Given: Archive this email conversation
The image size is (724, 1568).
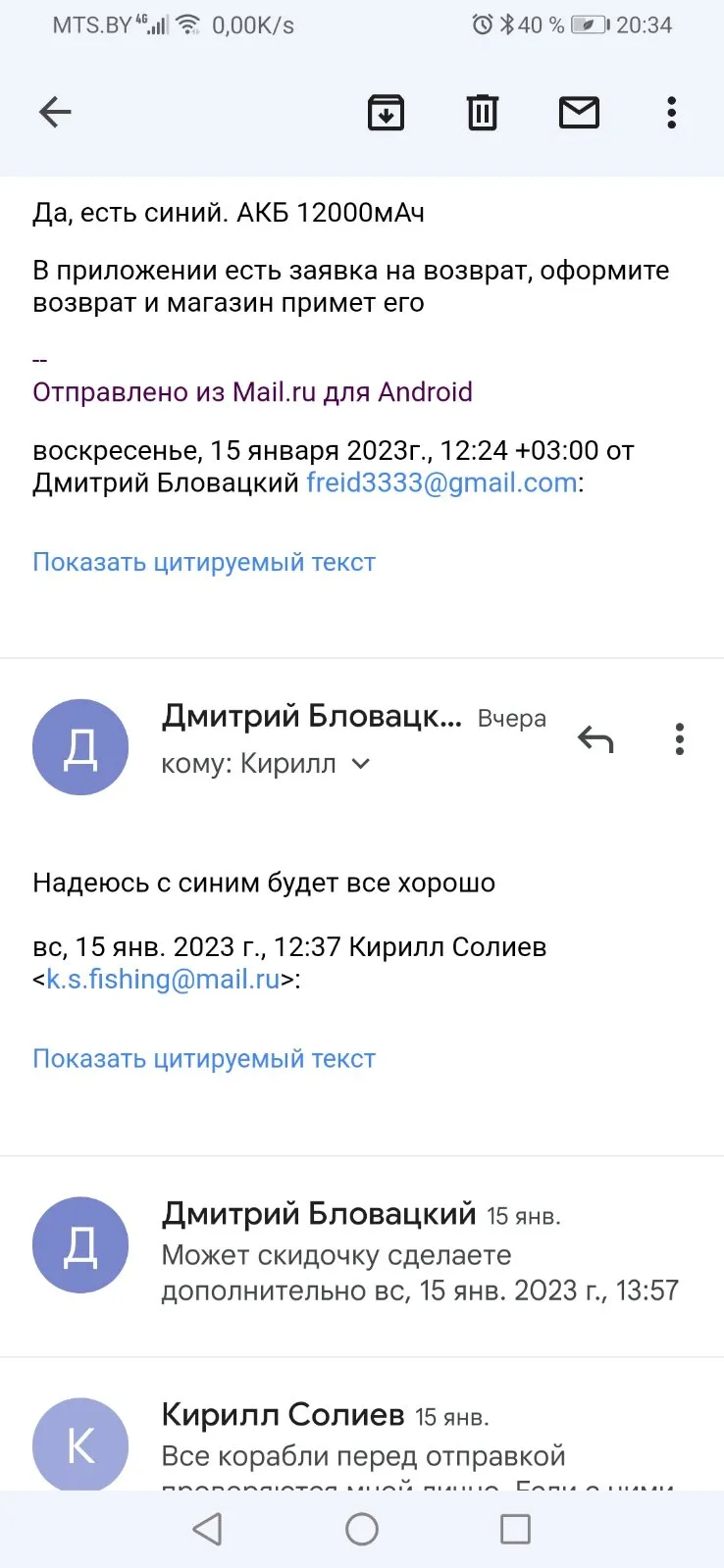Looking at the screenshot, I should point(386,113).
